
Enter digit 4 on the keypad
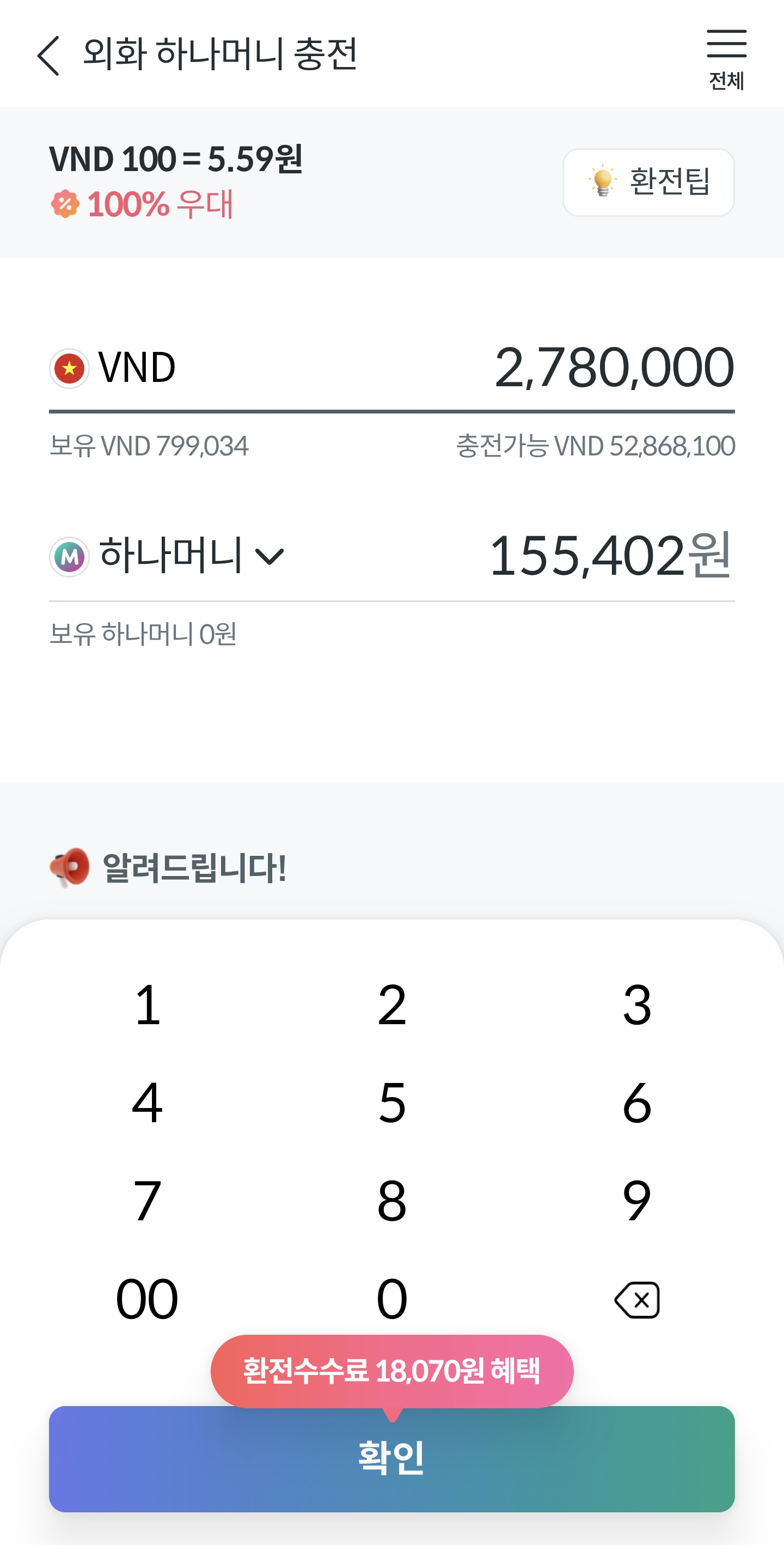[148, 1104]
